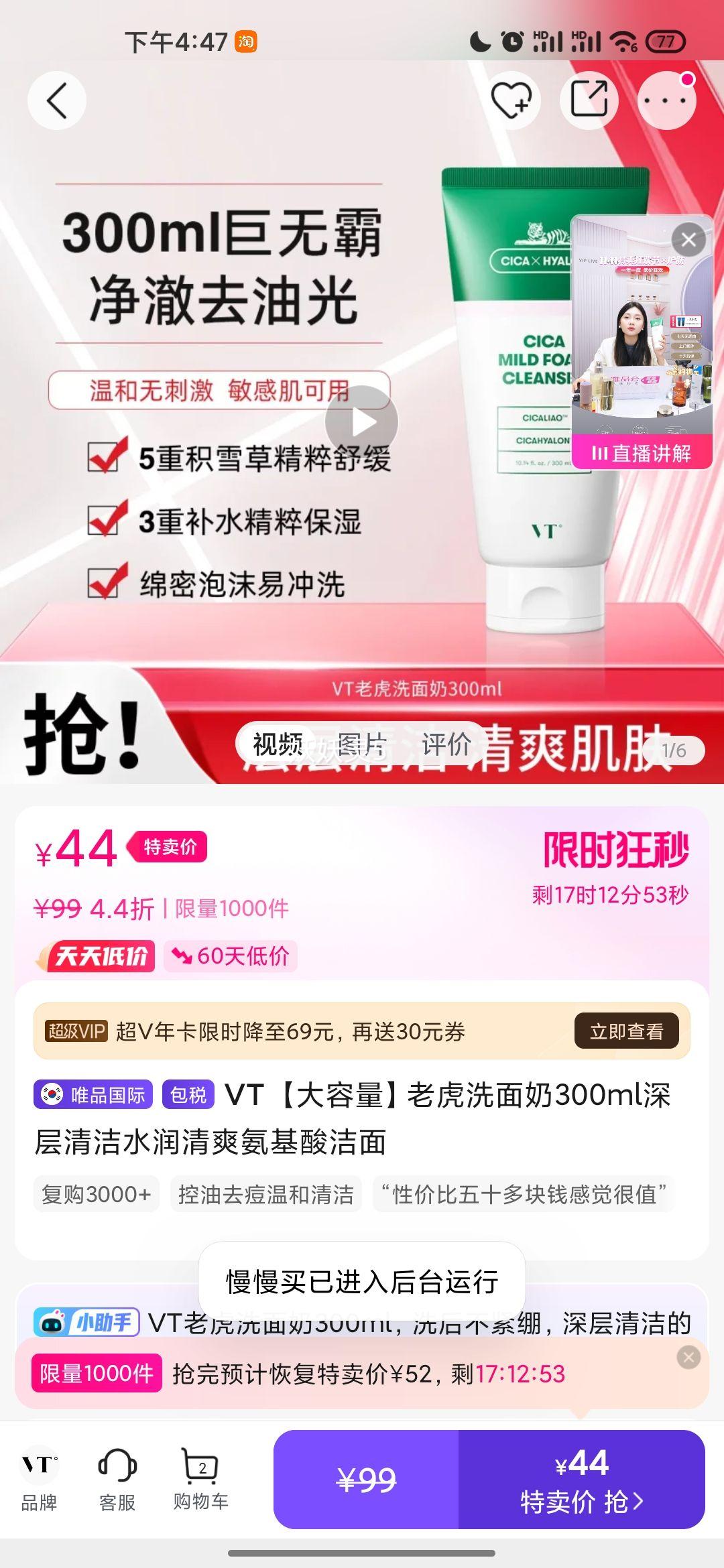Select the 视频 tab

click(x=278, y=744)
